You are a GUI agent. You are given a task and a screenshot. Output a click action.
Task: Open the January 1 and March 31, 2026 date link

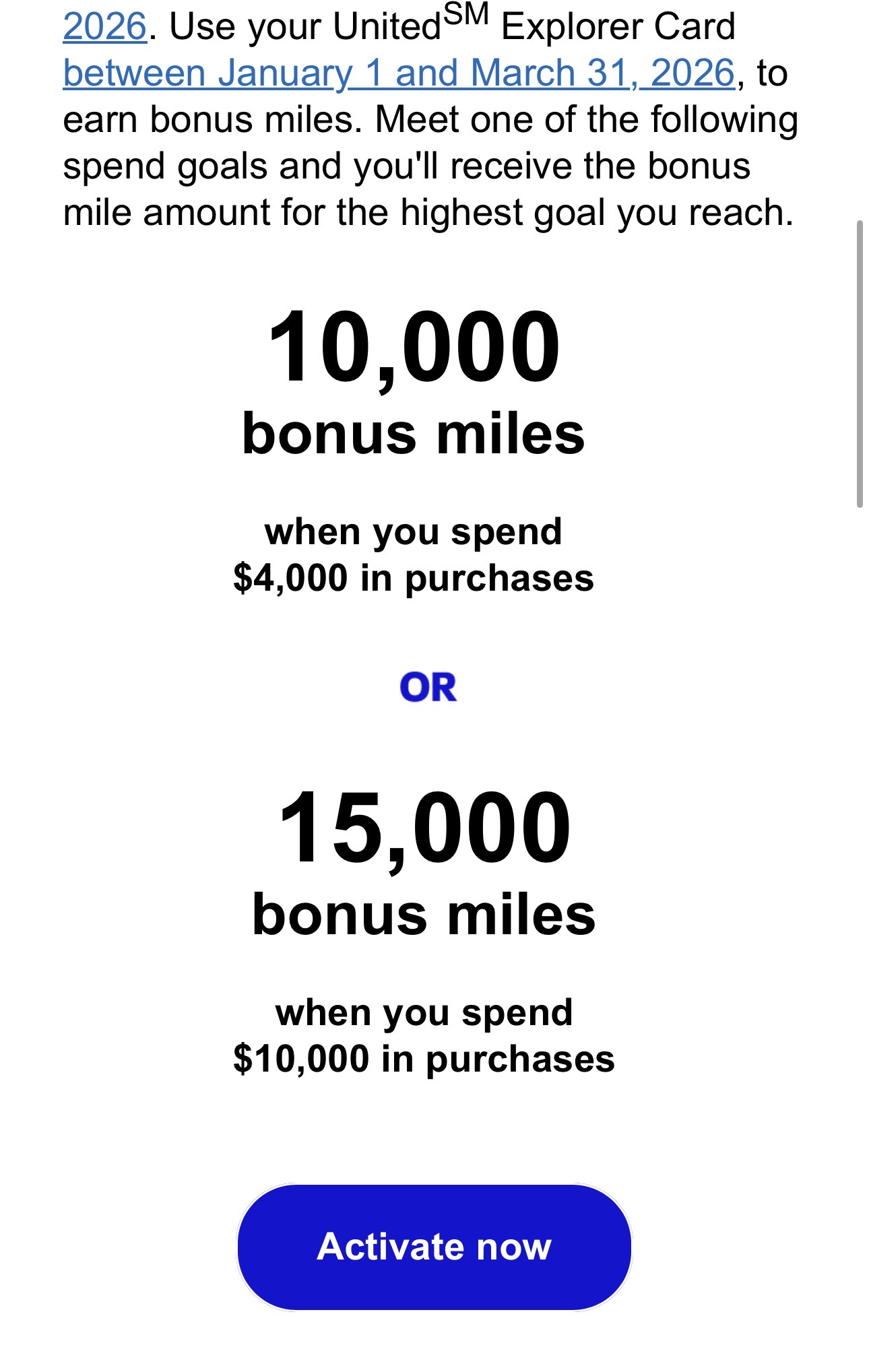click(x=399, y=73)
